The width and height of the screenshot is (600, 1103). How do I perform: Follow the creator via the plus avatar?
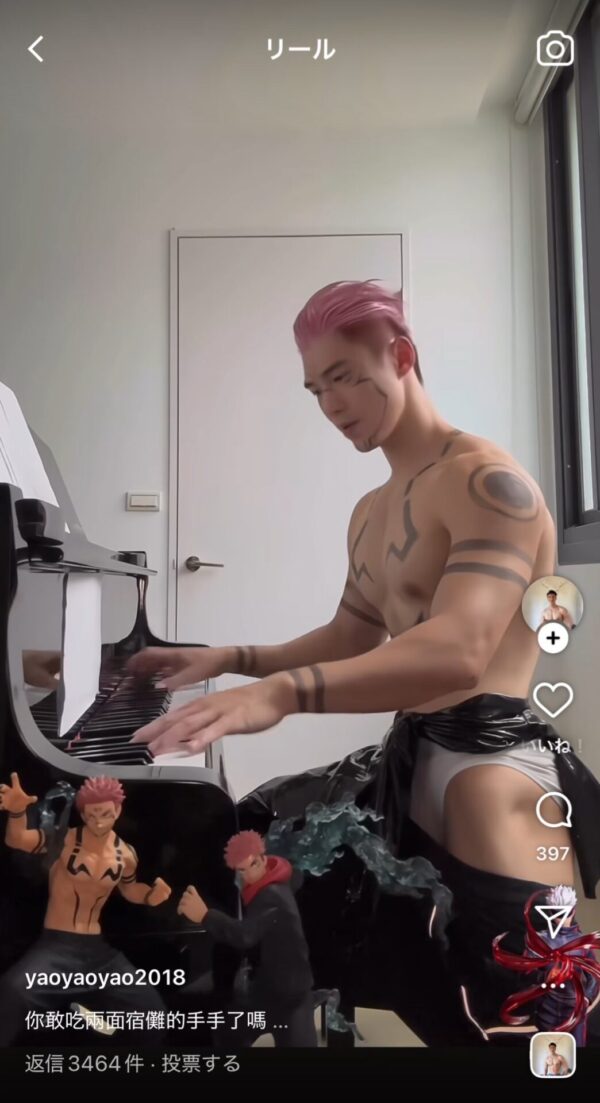[553, 637]
